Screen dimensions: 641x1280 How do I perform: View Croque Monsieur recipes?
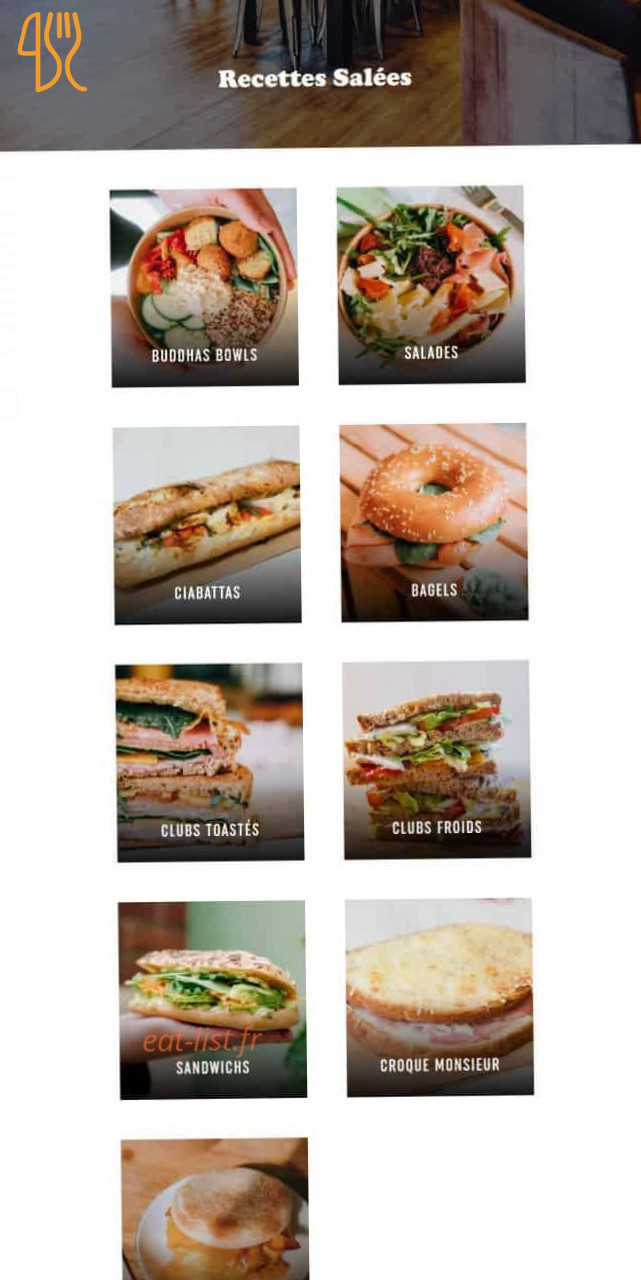[439, 997]
